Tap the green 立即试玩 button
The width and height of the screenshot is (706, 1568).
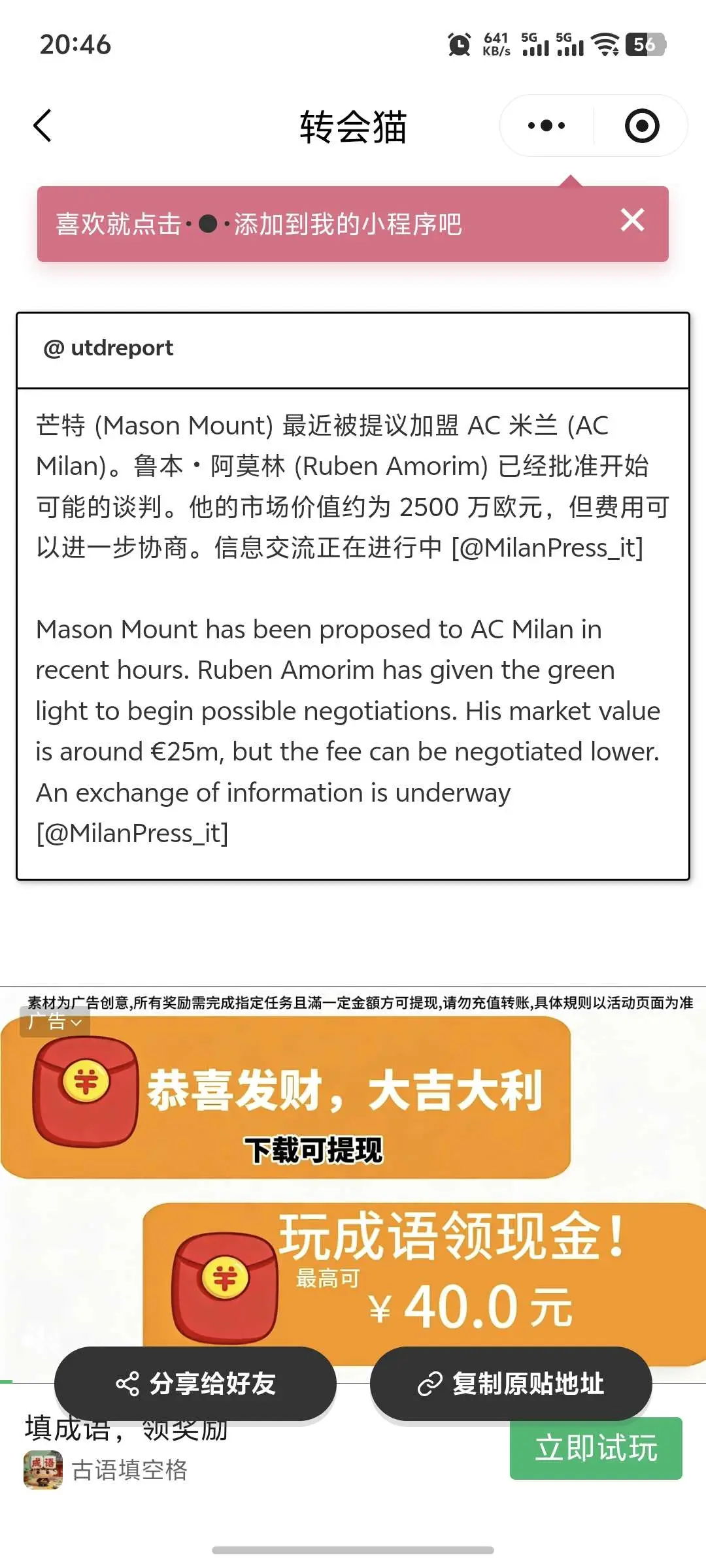click(596, 1448)
